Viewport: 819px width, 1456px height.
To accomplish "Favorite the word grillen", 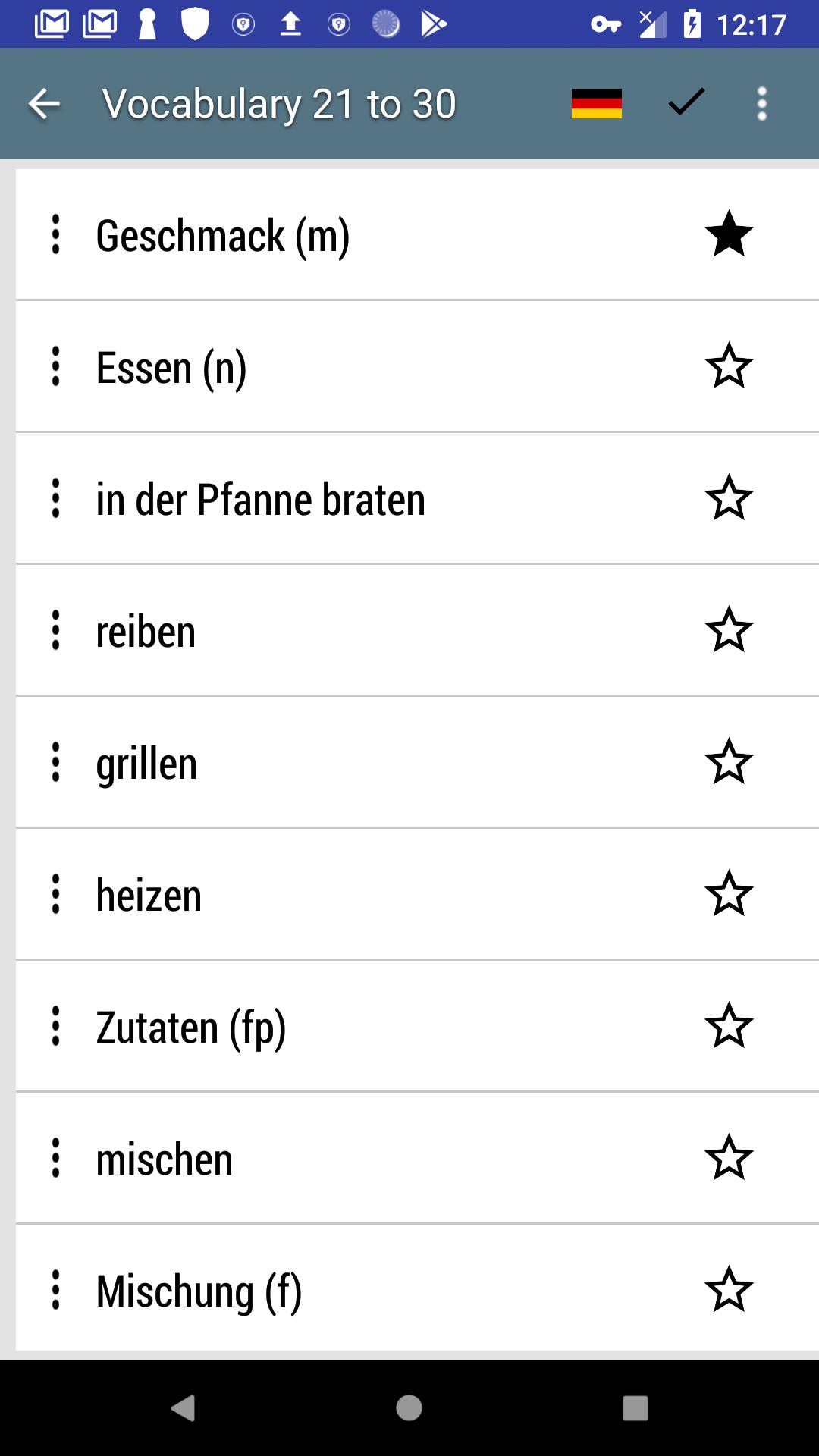I will [x=729, y=762].
